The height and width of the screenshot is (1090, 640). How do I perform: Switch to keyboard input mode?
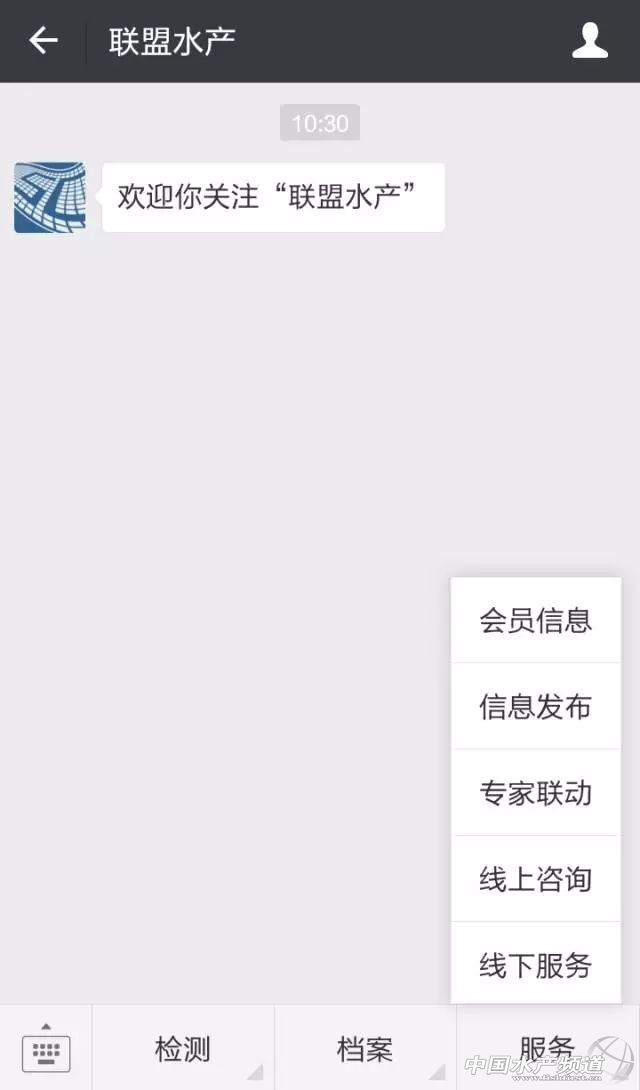click(x=46, y=1048)
